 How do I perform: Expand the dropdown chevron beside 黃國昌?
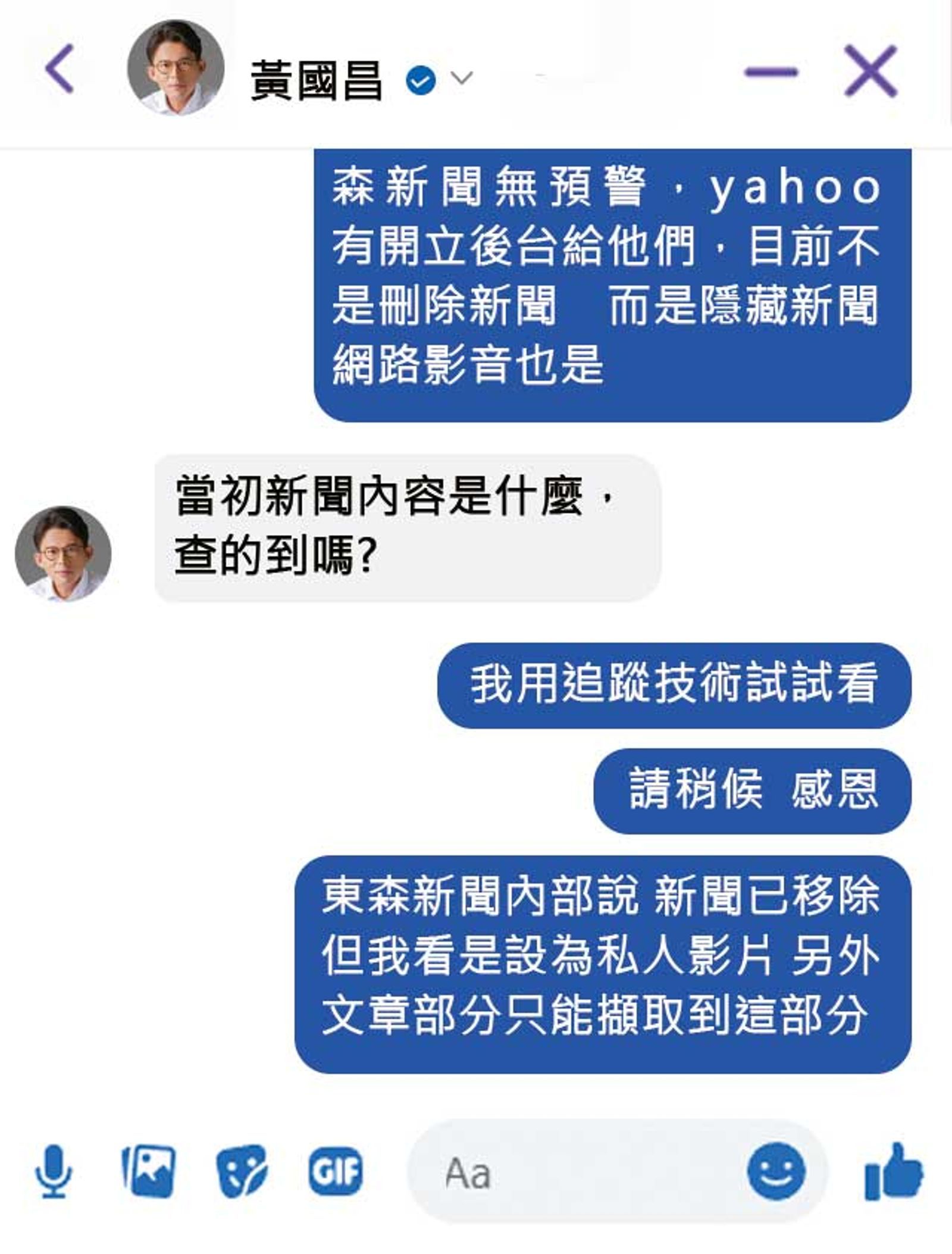point(461,78)
